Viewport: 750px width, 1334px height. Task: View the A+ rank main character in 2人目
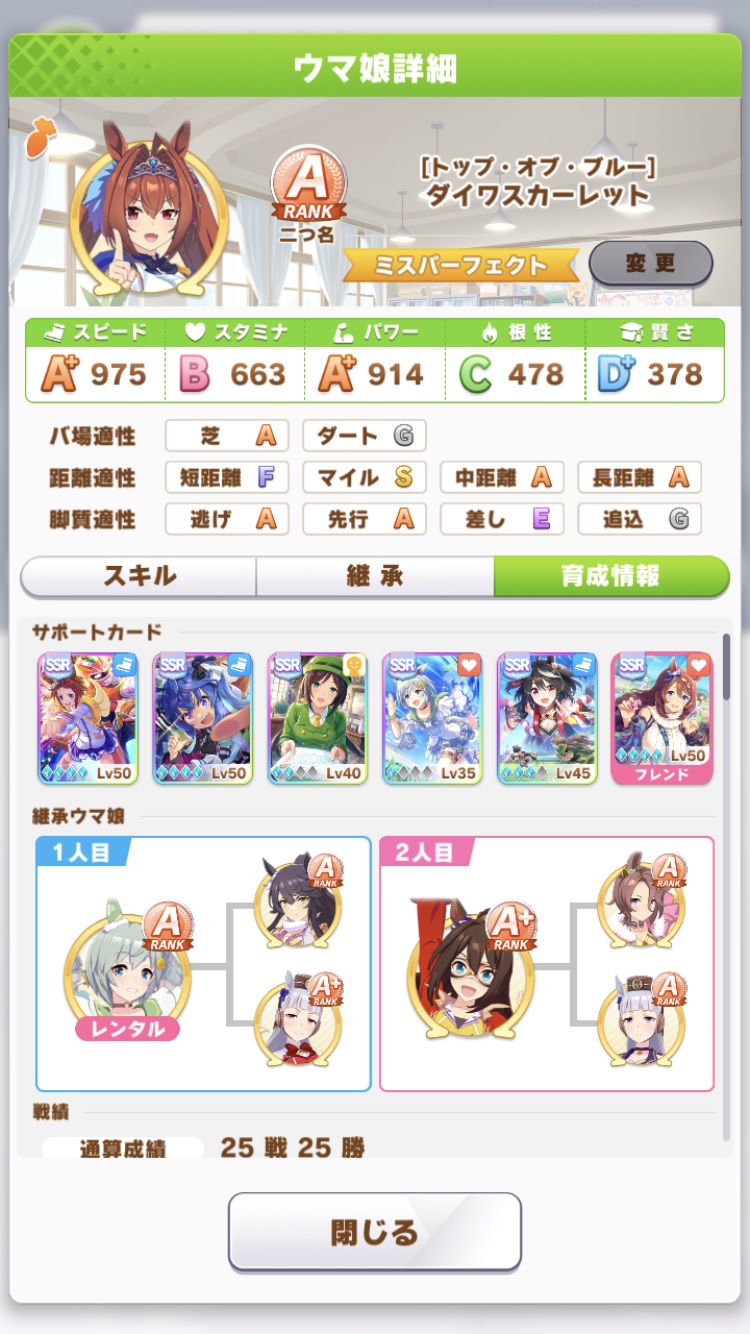[x=472, y=967]
